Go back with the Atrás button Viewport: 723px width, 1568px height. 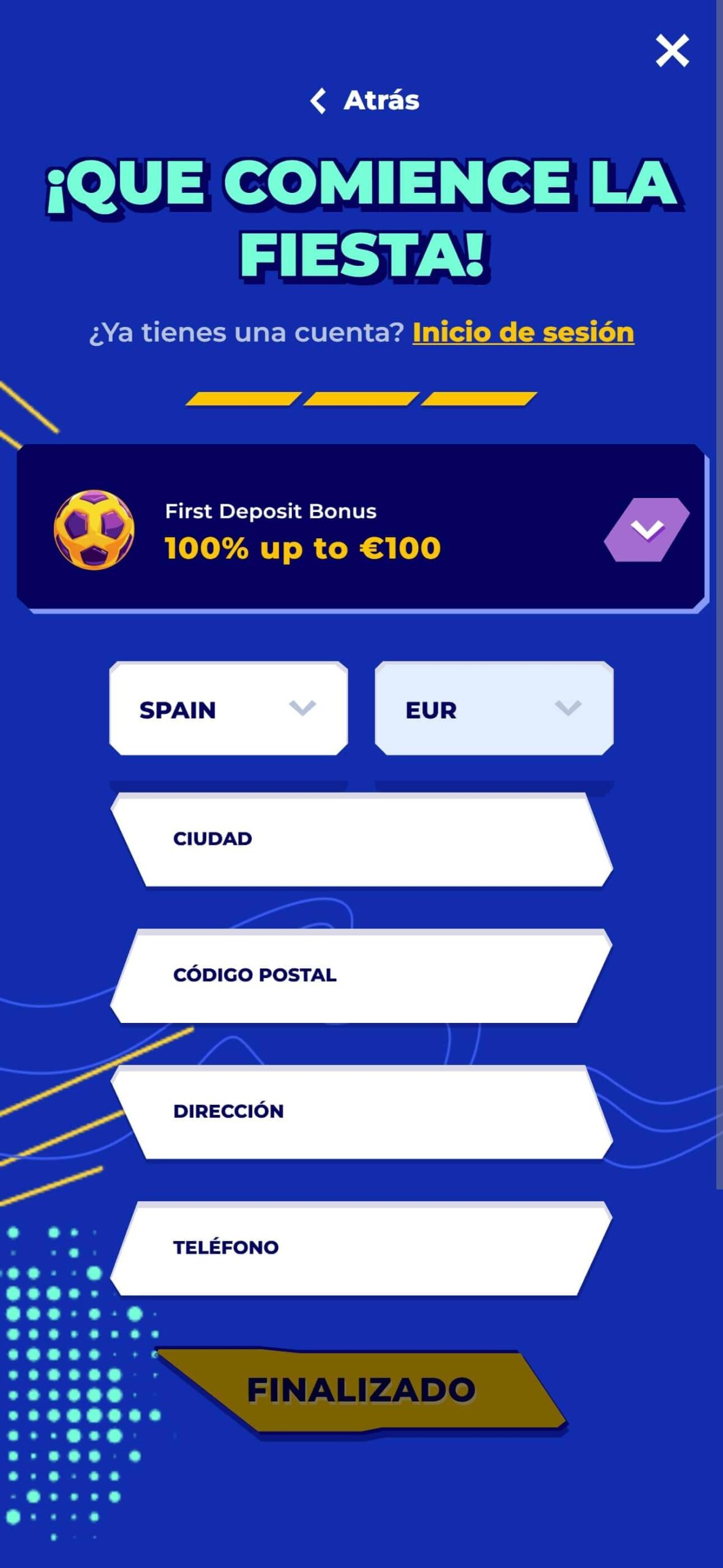(x=365, y=100)
